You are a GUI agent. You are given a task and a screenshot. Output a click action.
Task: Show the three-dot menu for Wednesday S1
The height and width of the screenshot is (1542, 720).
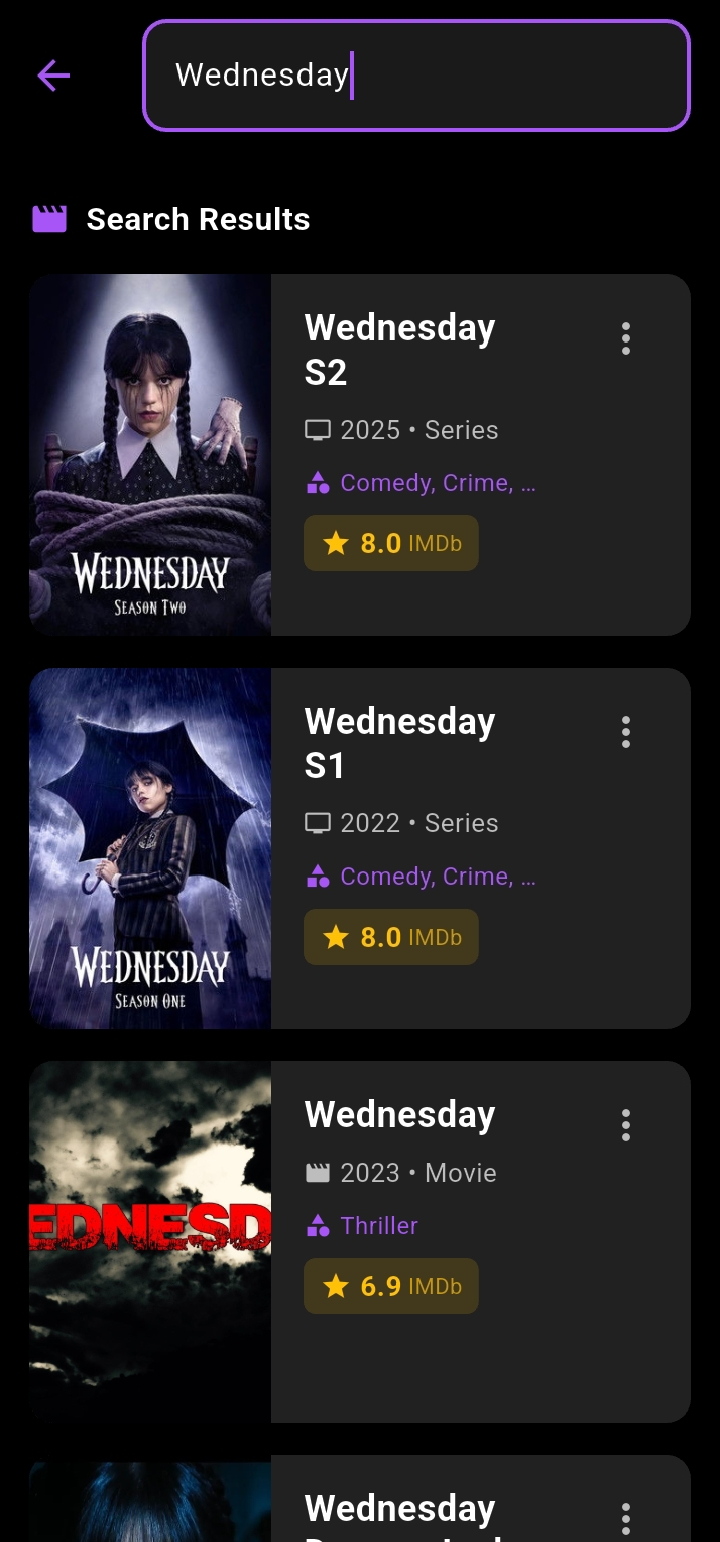click(x=626, y=732)
